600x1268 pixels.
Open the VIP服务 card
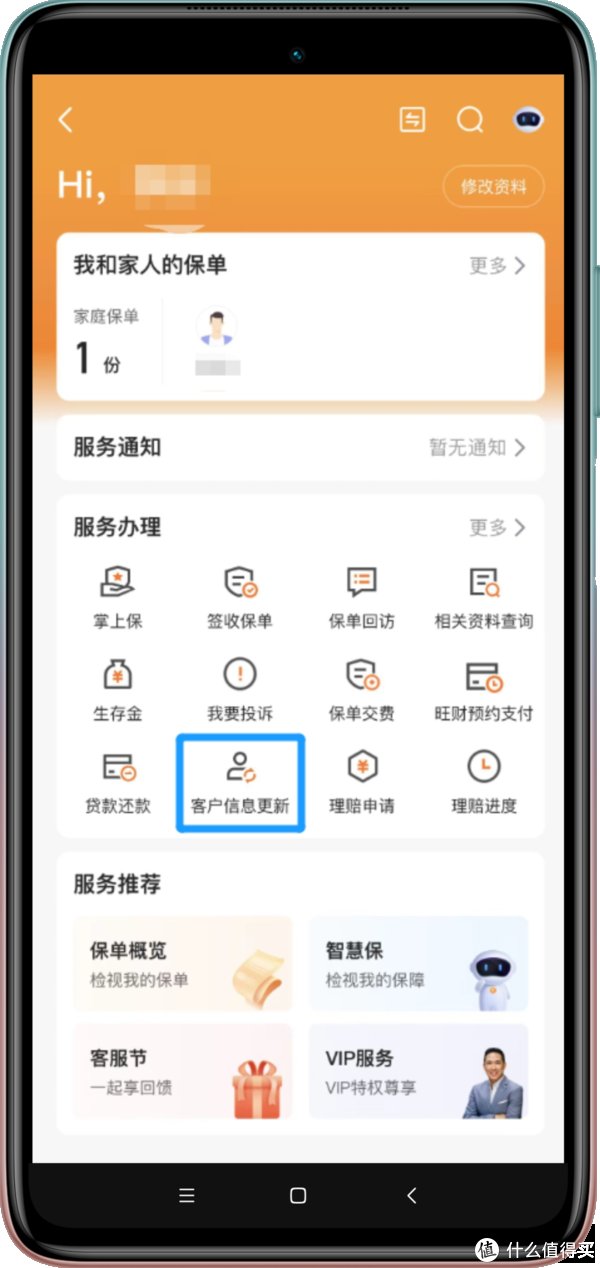tap(418, 1070)
